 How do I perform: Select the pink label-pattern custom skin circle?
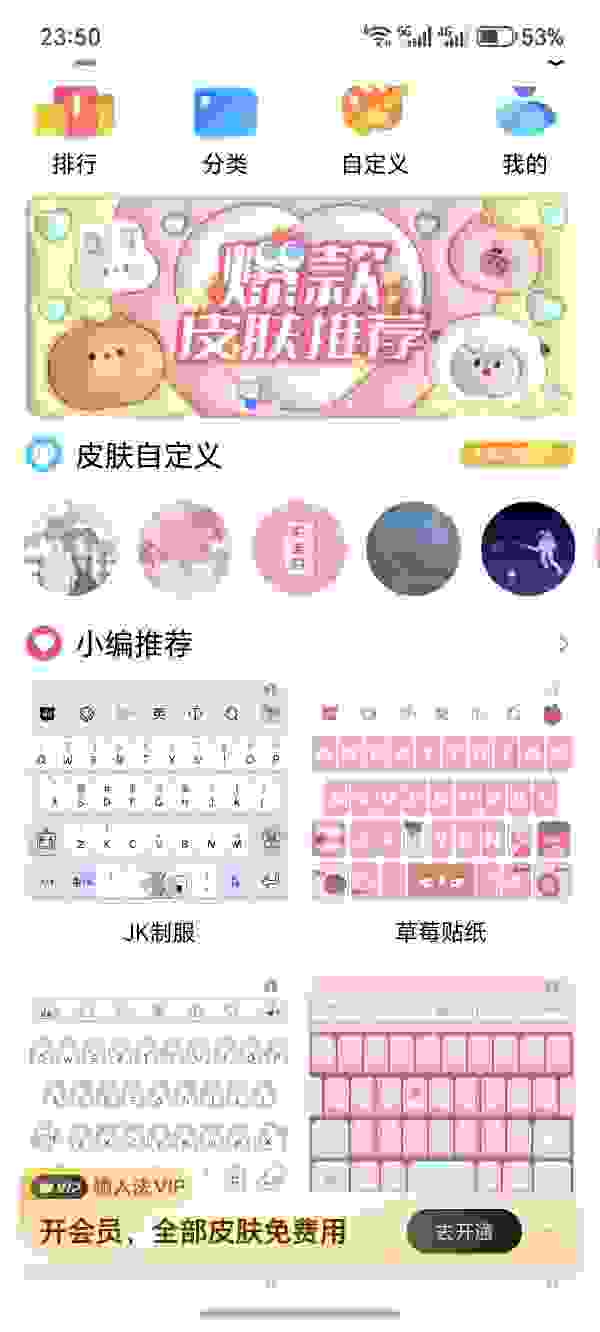coord(298,548)
